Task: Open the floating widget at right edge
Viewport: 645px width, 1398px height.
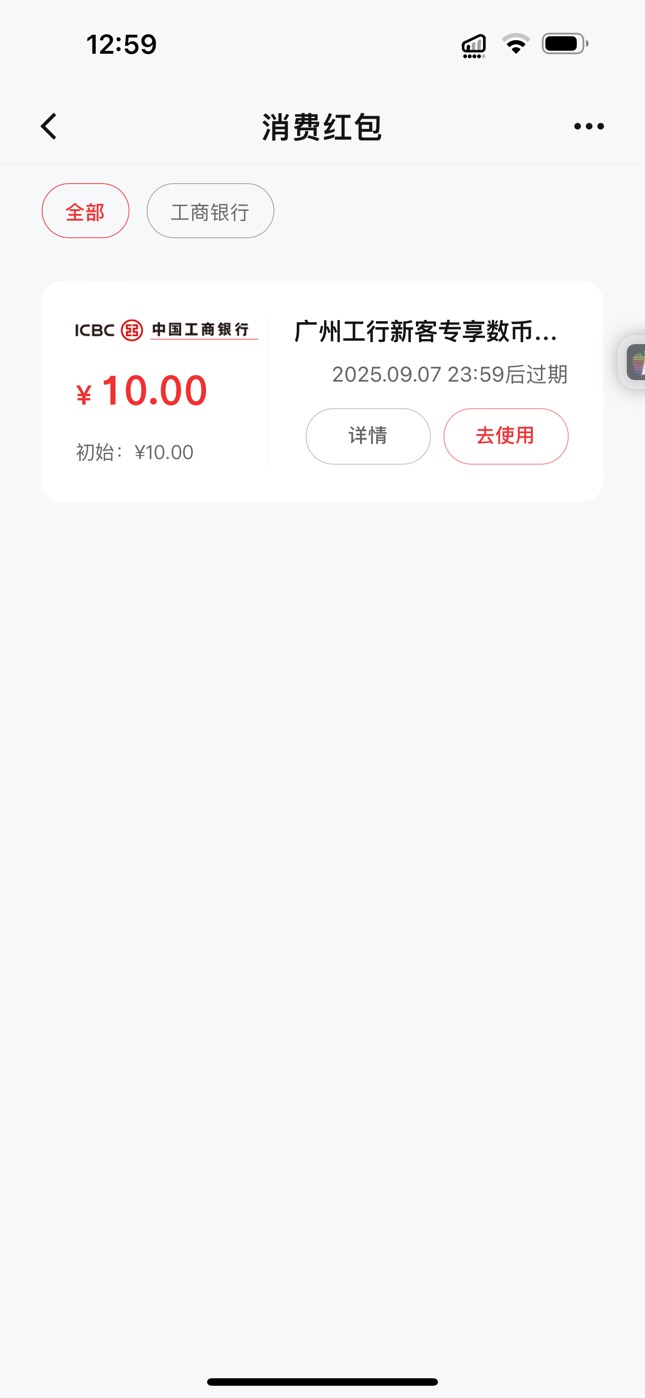Action: tap(633, 361)
